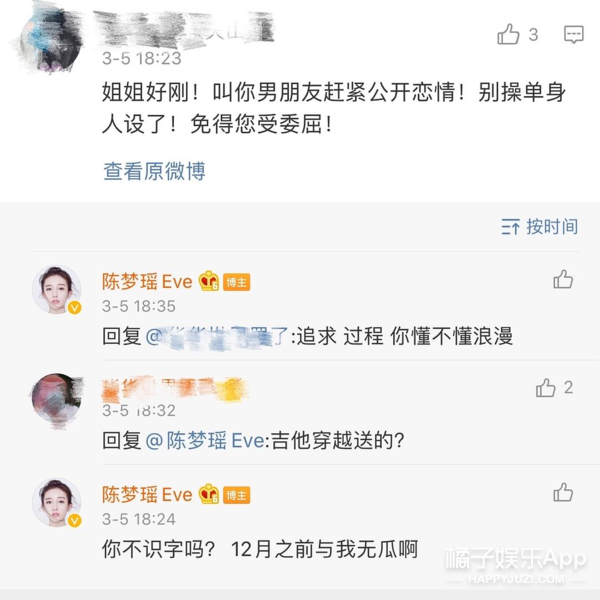
Task: Open the blurred avatar of the top commenter
Action: click(50, 40)
